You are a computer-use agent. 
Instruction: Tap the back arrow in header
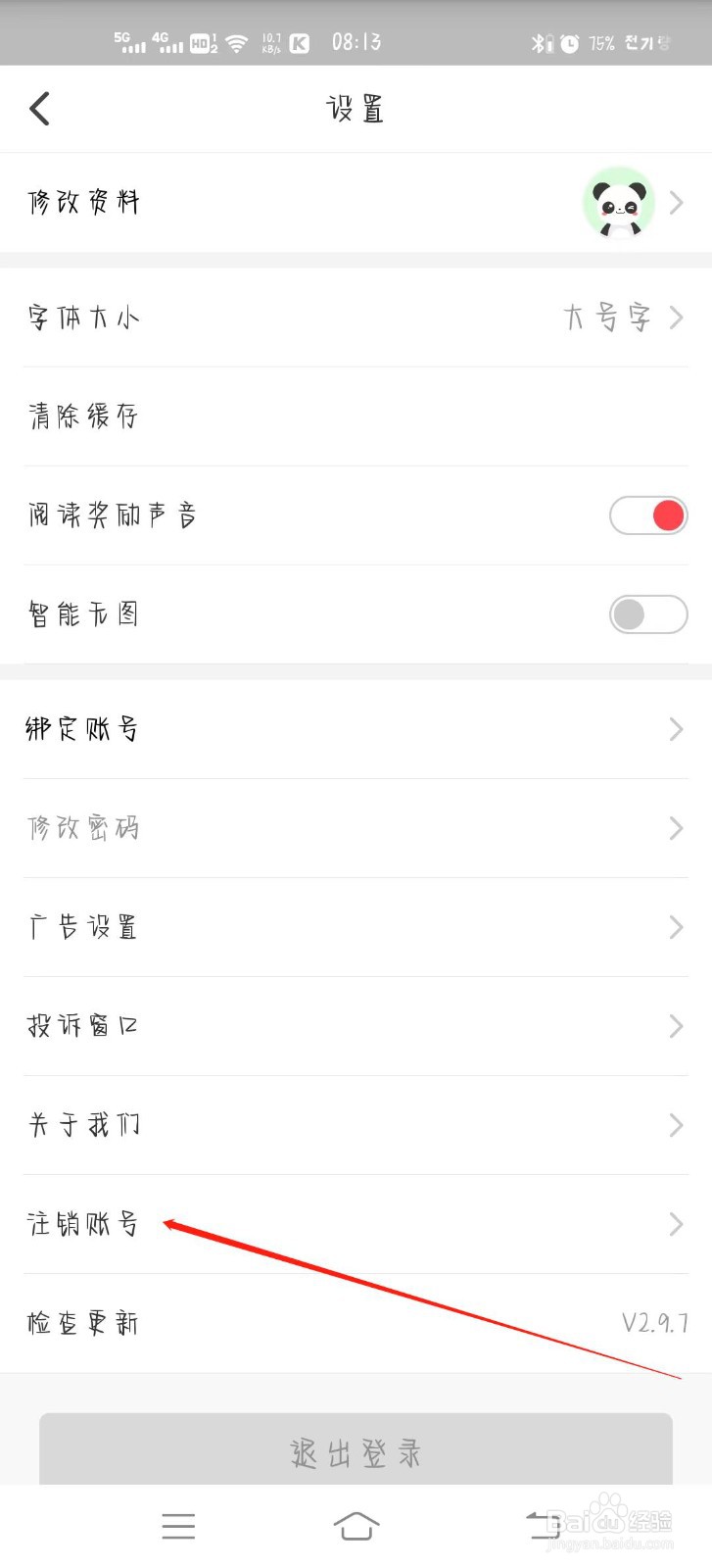(40, 109)
